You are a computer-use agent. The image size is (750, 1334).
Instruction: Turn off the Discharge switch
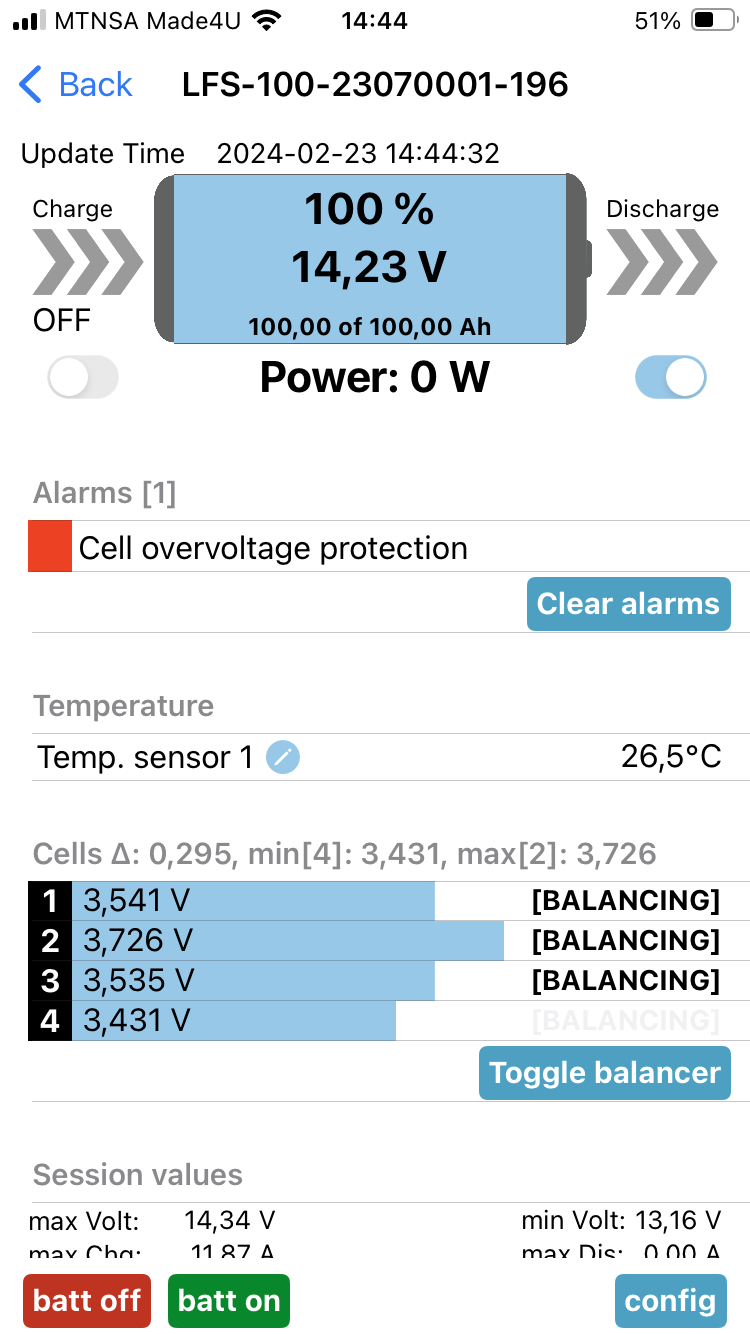tap(670, 378)
